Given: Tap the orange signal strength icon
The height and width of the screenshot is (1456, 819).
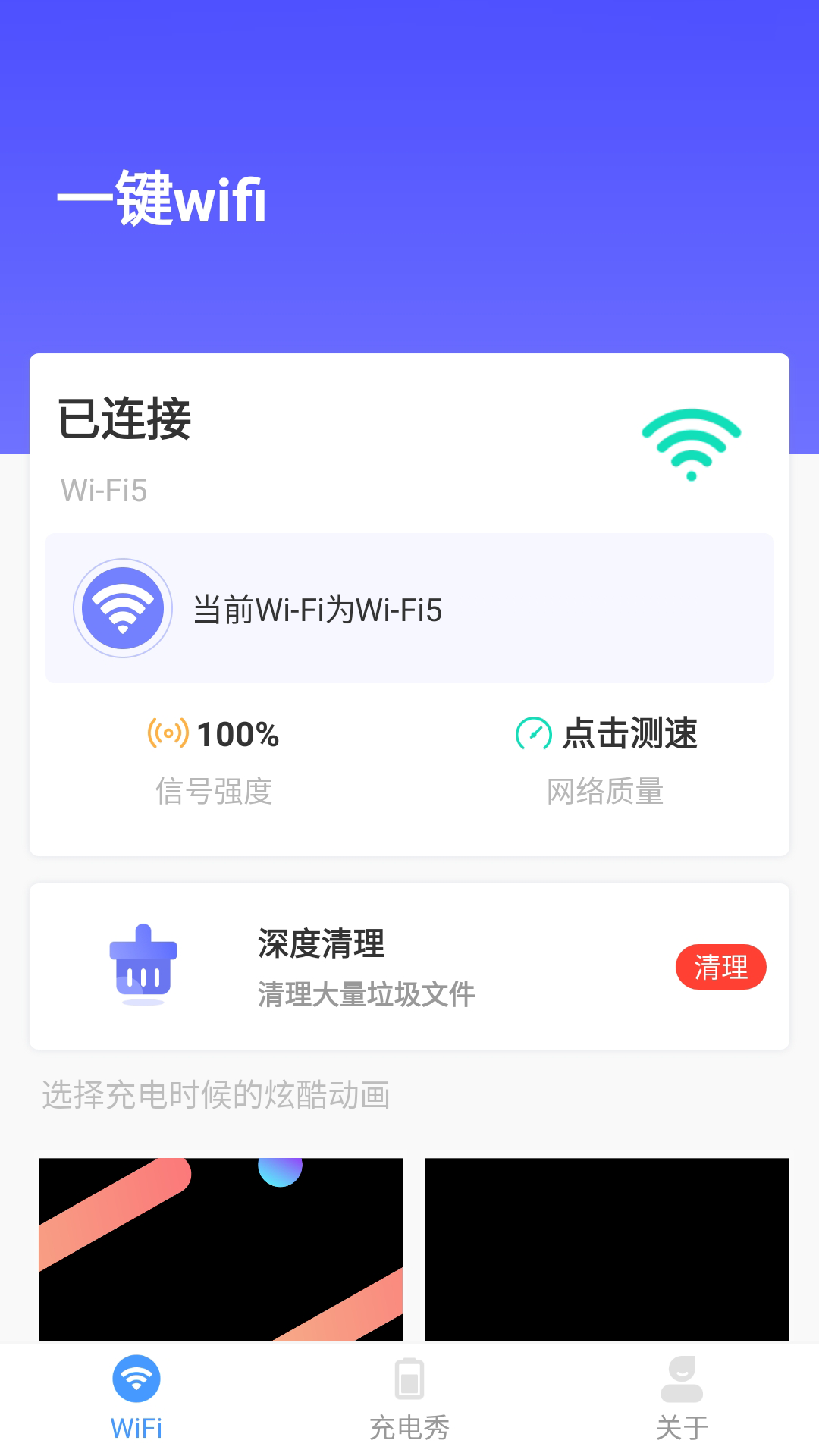Looking at the screenshot, I should [166, 733].
